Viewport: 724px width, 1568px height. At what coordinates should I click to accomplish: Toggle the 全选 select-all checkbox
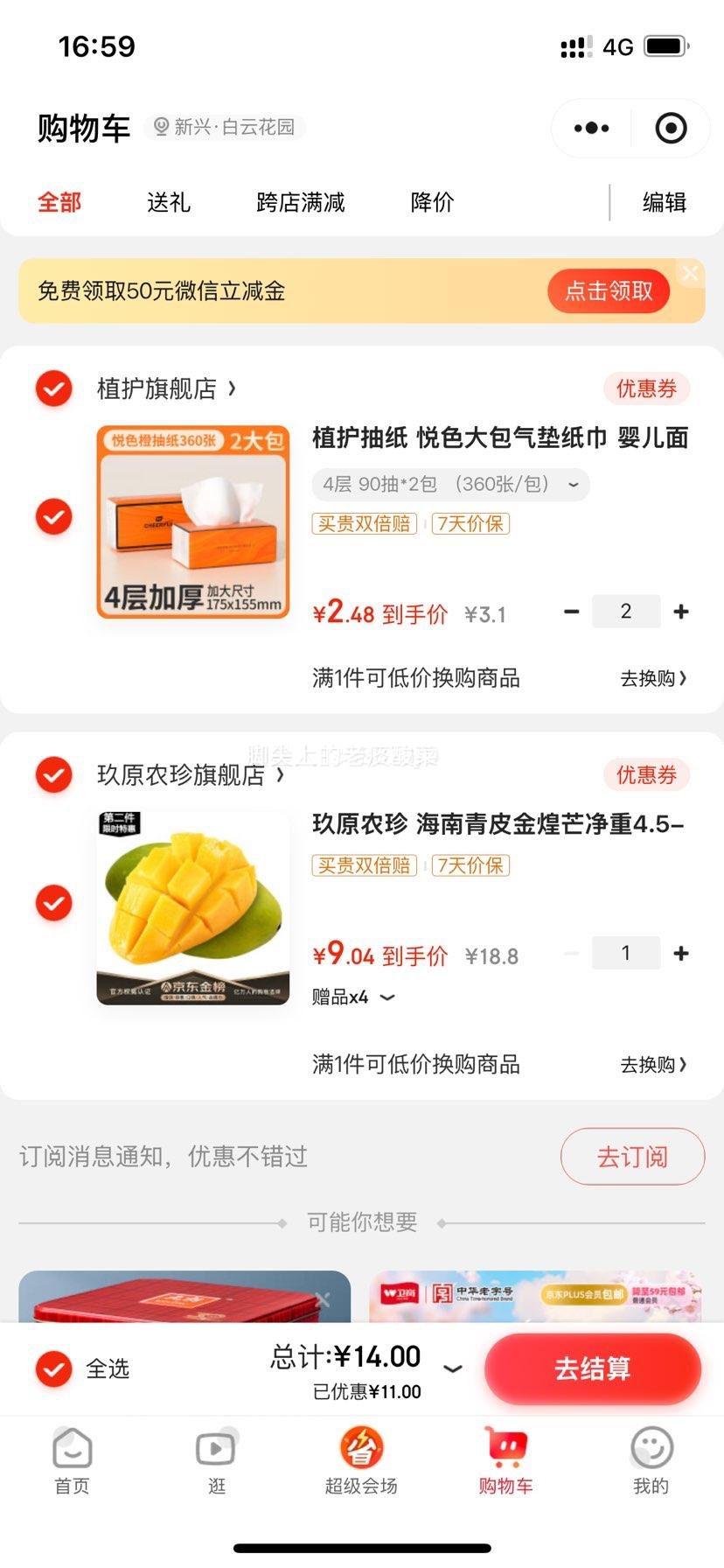tap(54, 1369)
